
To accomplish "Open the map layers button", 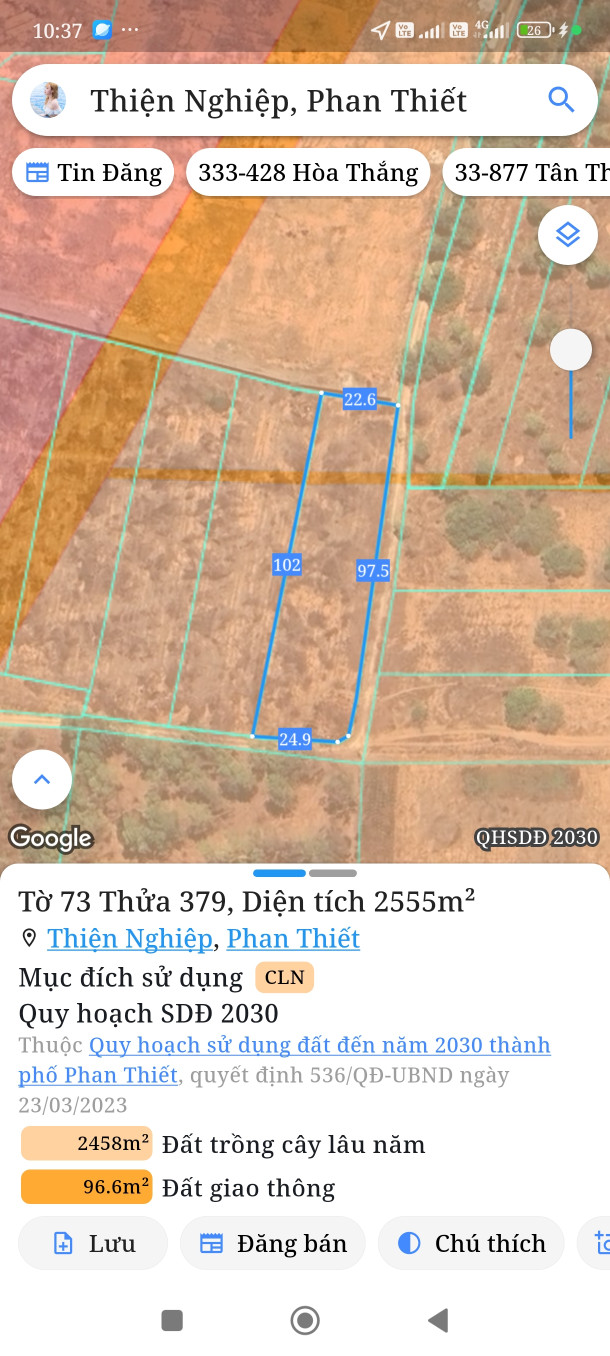I will [567, 235].
